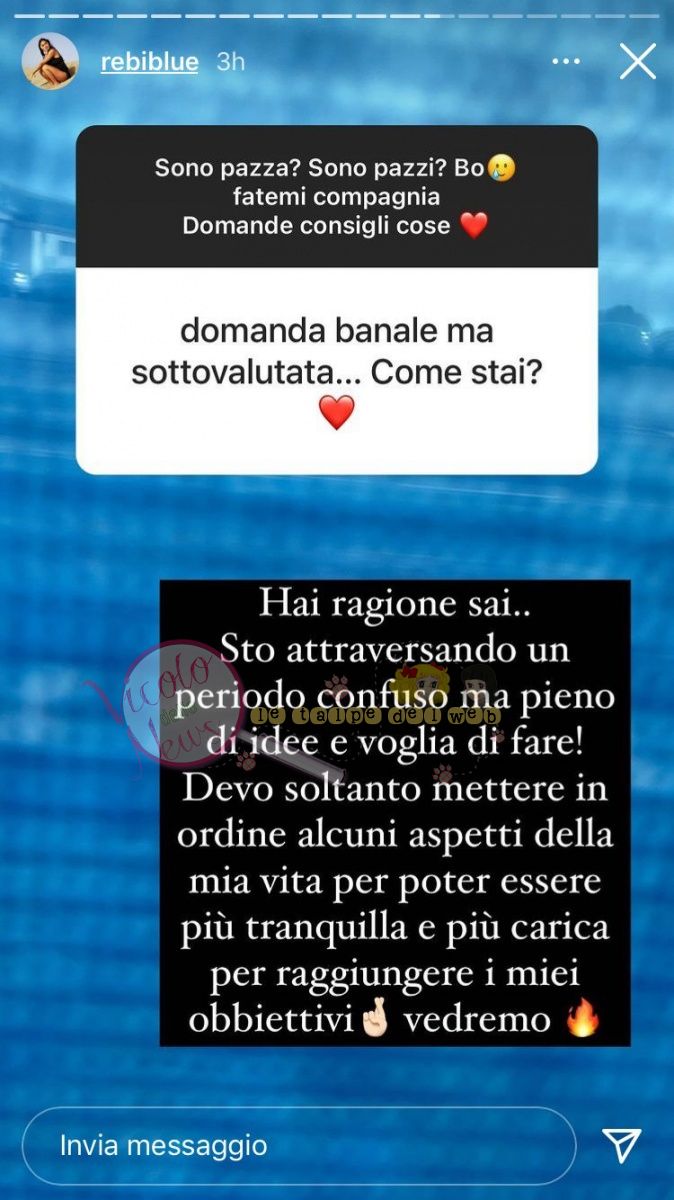Open rebiblue's profile picture
674x1200 pixels.
pyautogui.click(x=50, y=61)
